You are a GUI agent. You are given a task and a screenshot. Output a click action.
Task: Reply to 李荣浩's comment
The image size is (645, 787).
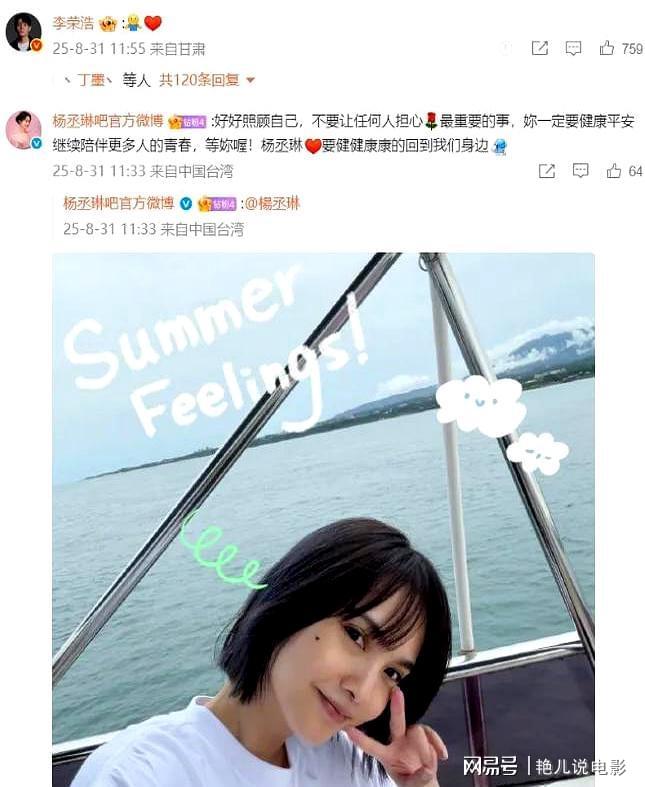click(573, 48)
